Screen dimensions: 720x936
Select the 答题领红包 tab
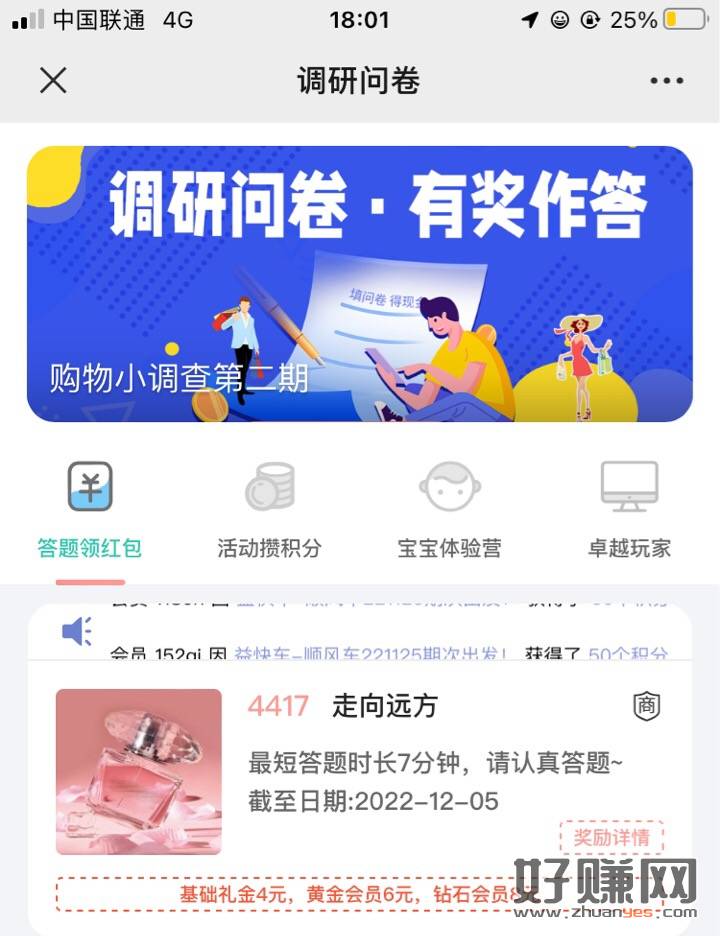(x=90, y=509)
